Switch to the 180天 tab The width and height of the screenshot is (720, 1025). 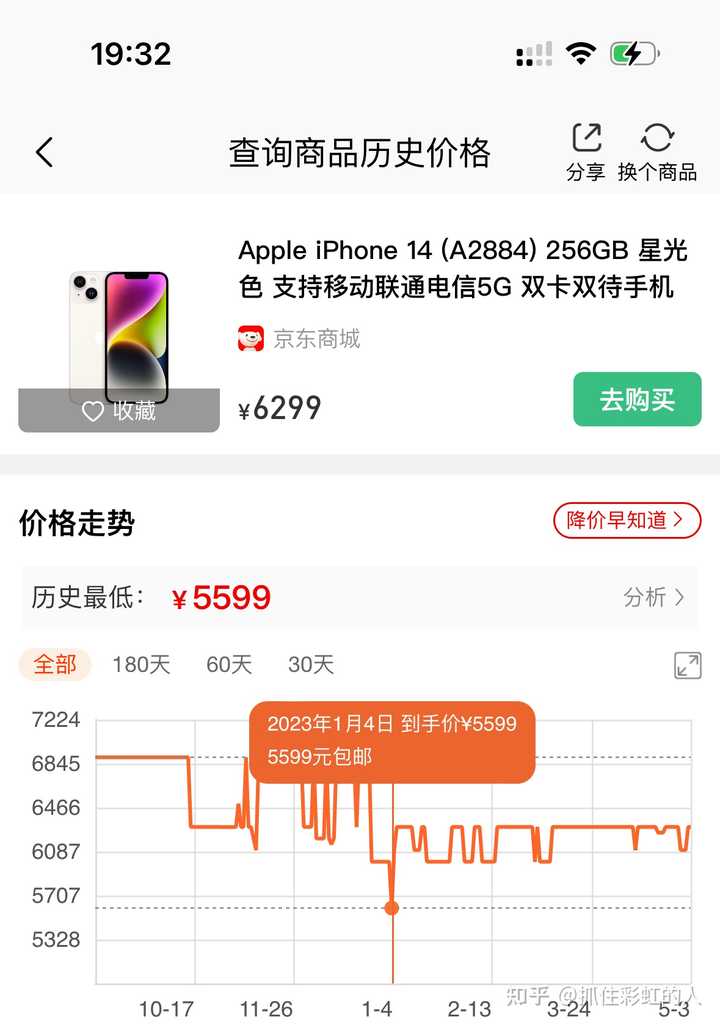(x=141, y=664)
